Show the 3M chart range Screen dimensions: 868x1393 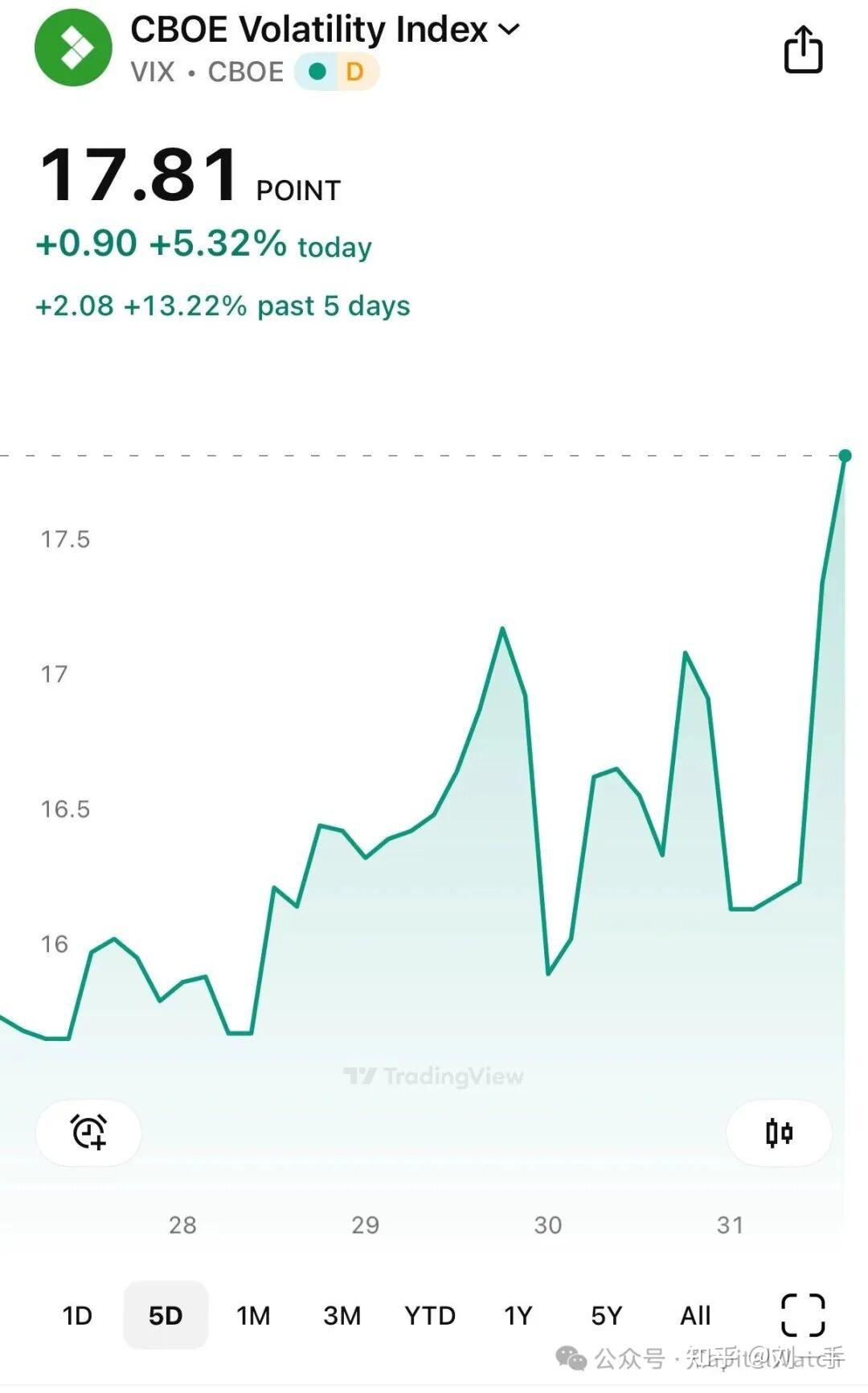[342, 1316]
